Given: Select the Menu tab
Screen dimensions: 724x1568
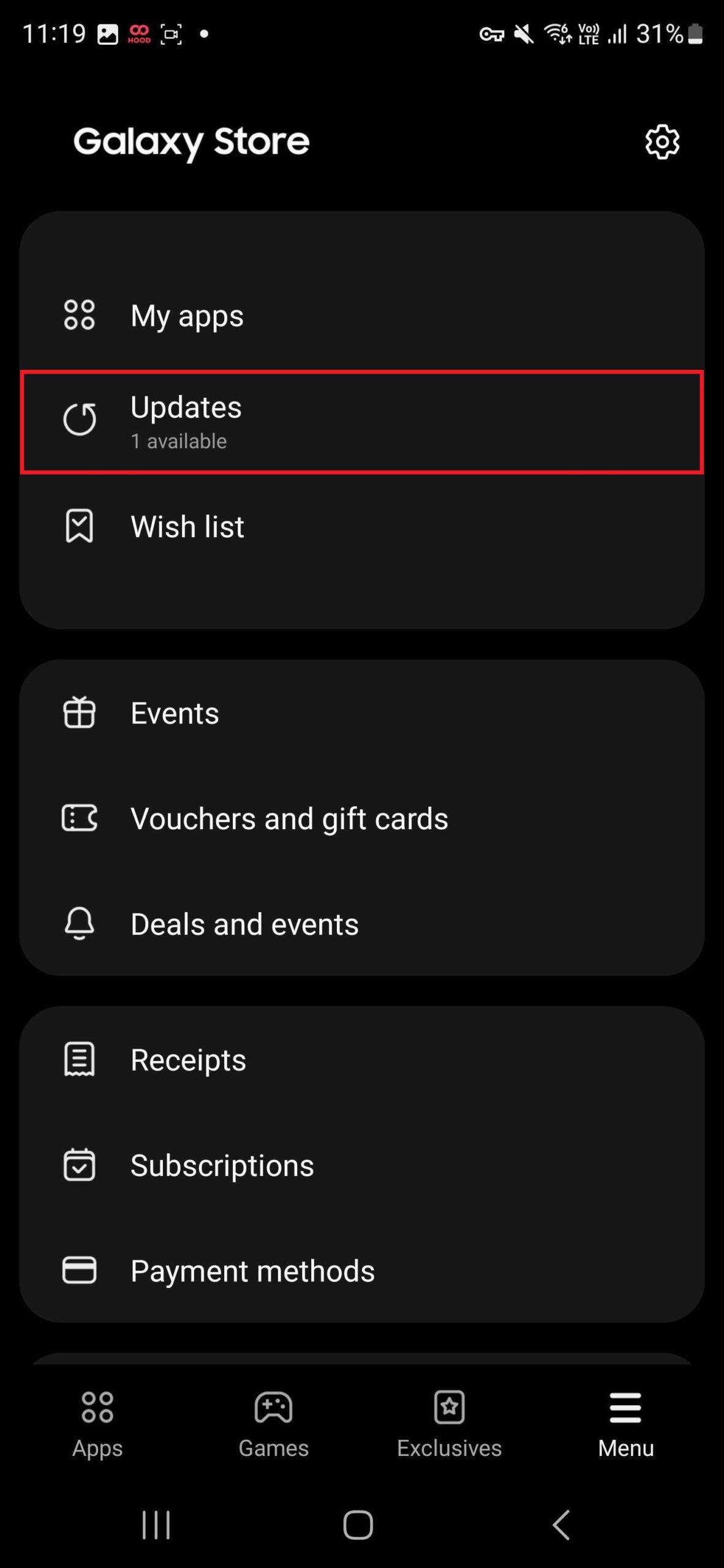Looking at the screenshot, I should [x=625, y=1423].
